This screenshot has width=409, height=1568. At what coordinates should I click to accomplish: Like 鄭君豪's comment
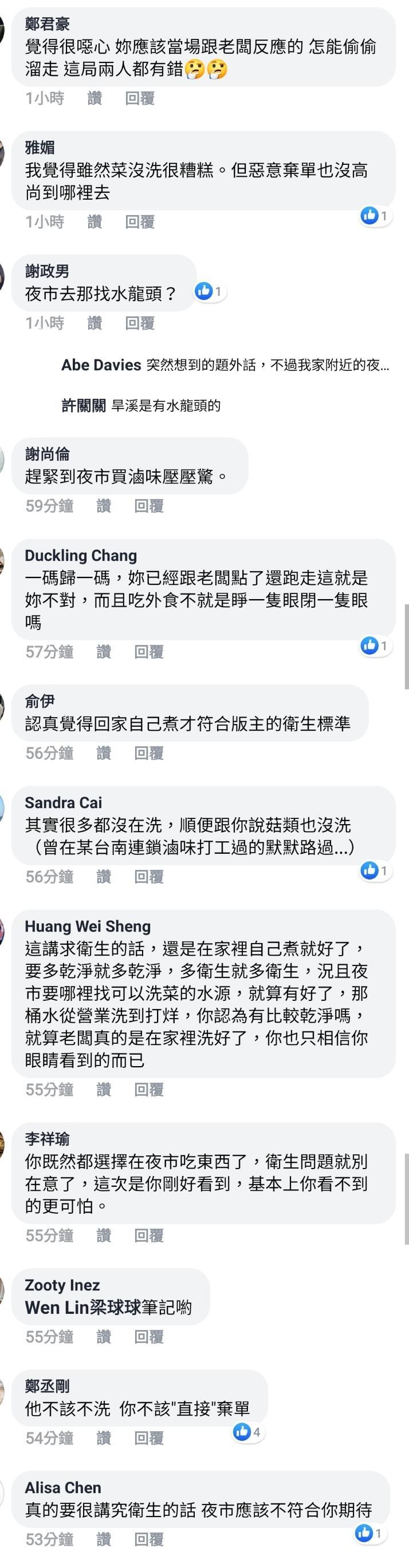tap(95, 98)
